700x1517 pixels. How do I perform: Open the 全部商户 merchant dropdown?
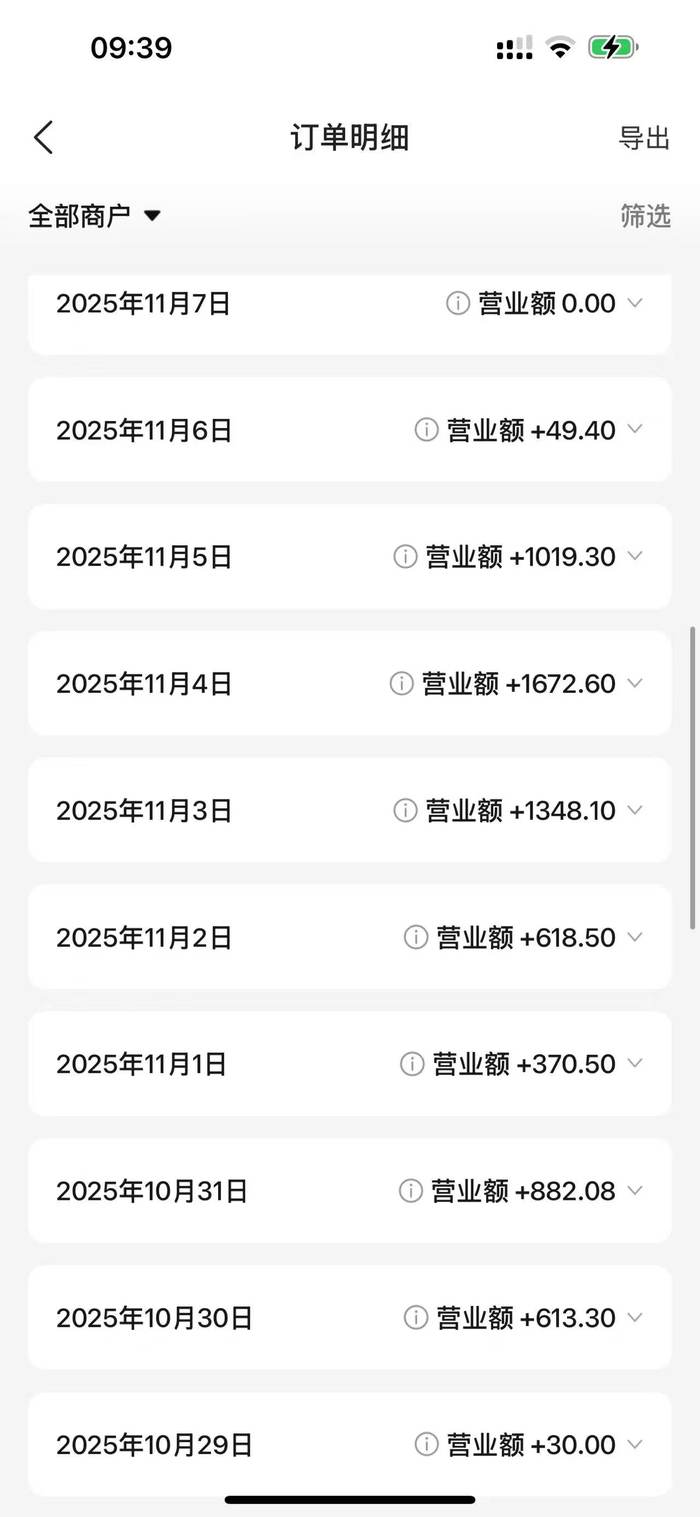point(95,216)
